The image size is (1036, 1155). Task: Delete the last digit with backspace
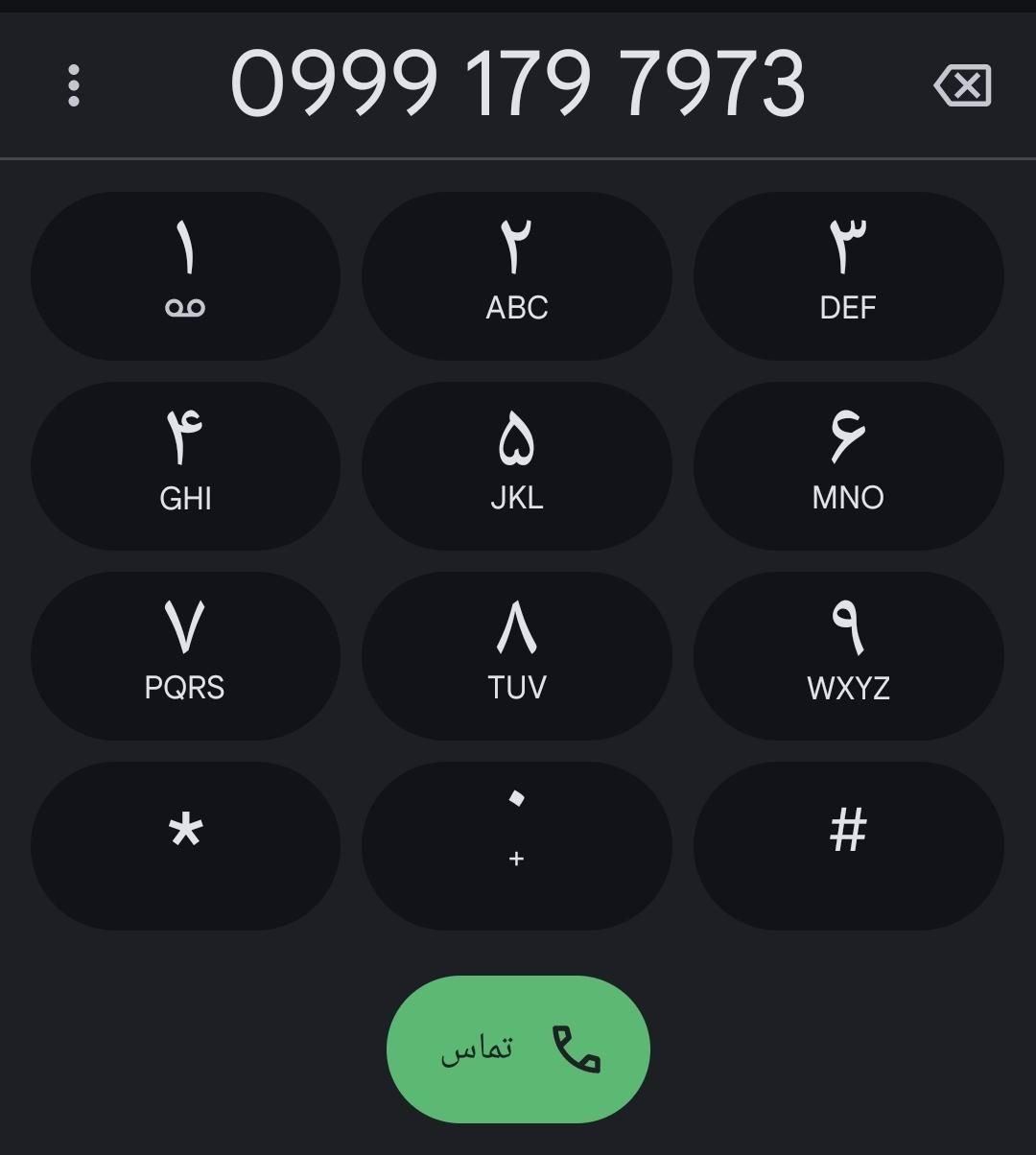(x=962, y=85)
